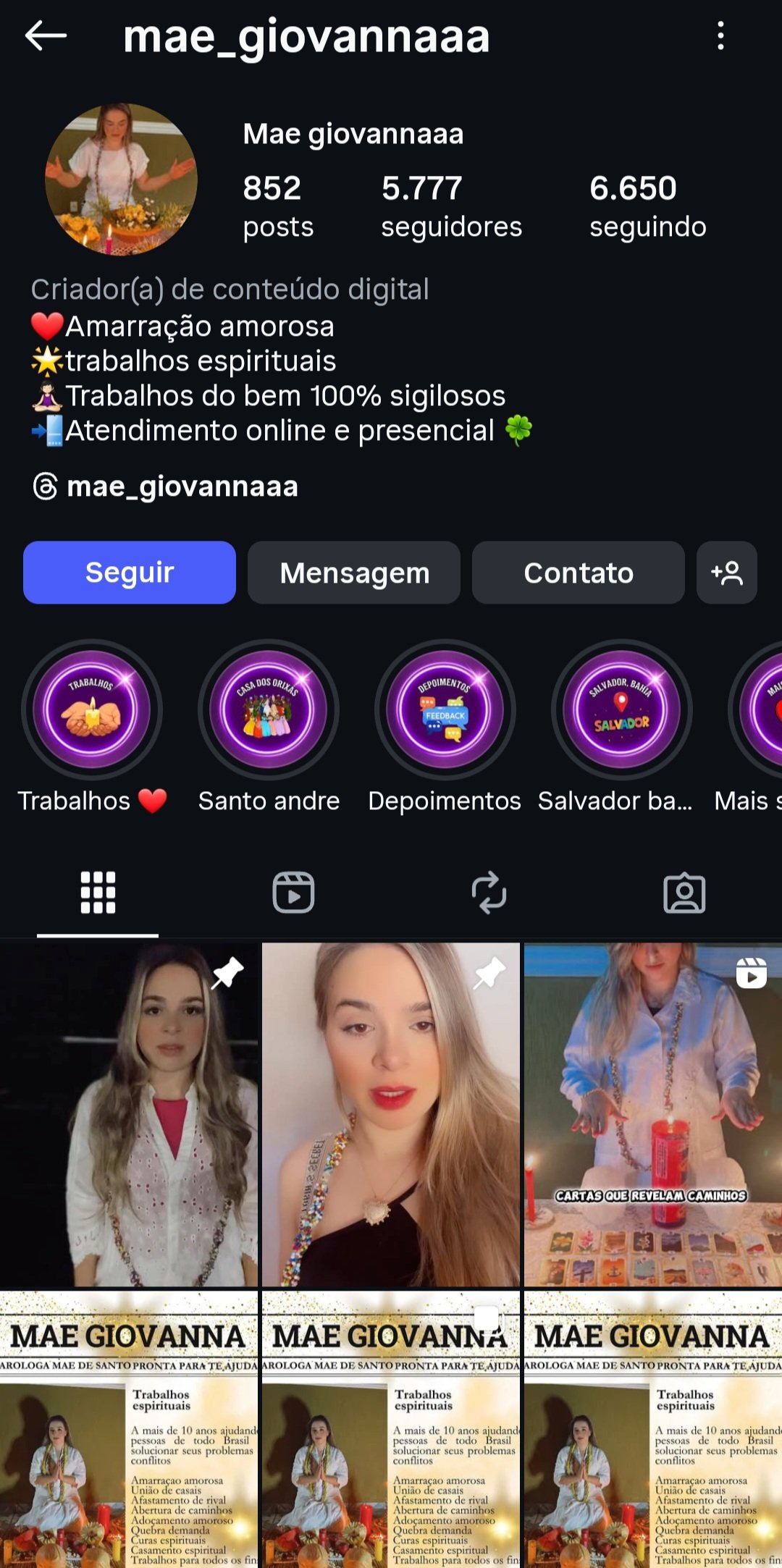
Task: Open the Trabalhos story highlight
Action: tap(92, 710)
